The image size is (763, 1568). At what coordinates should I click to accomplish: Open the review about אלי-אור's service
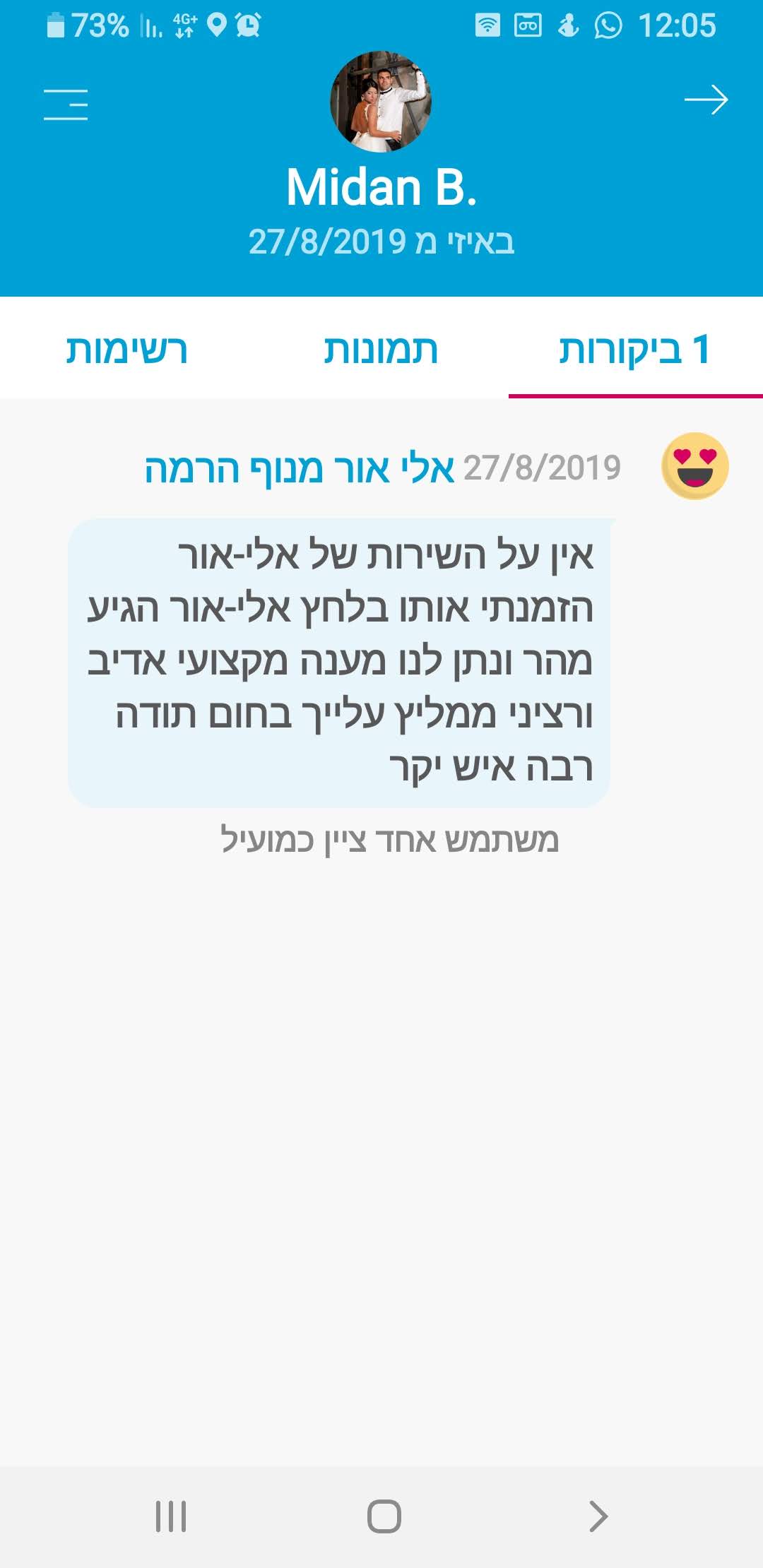coord(339,663)
